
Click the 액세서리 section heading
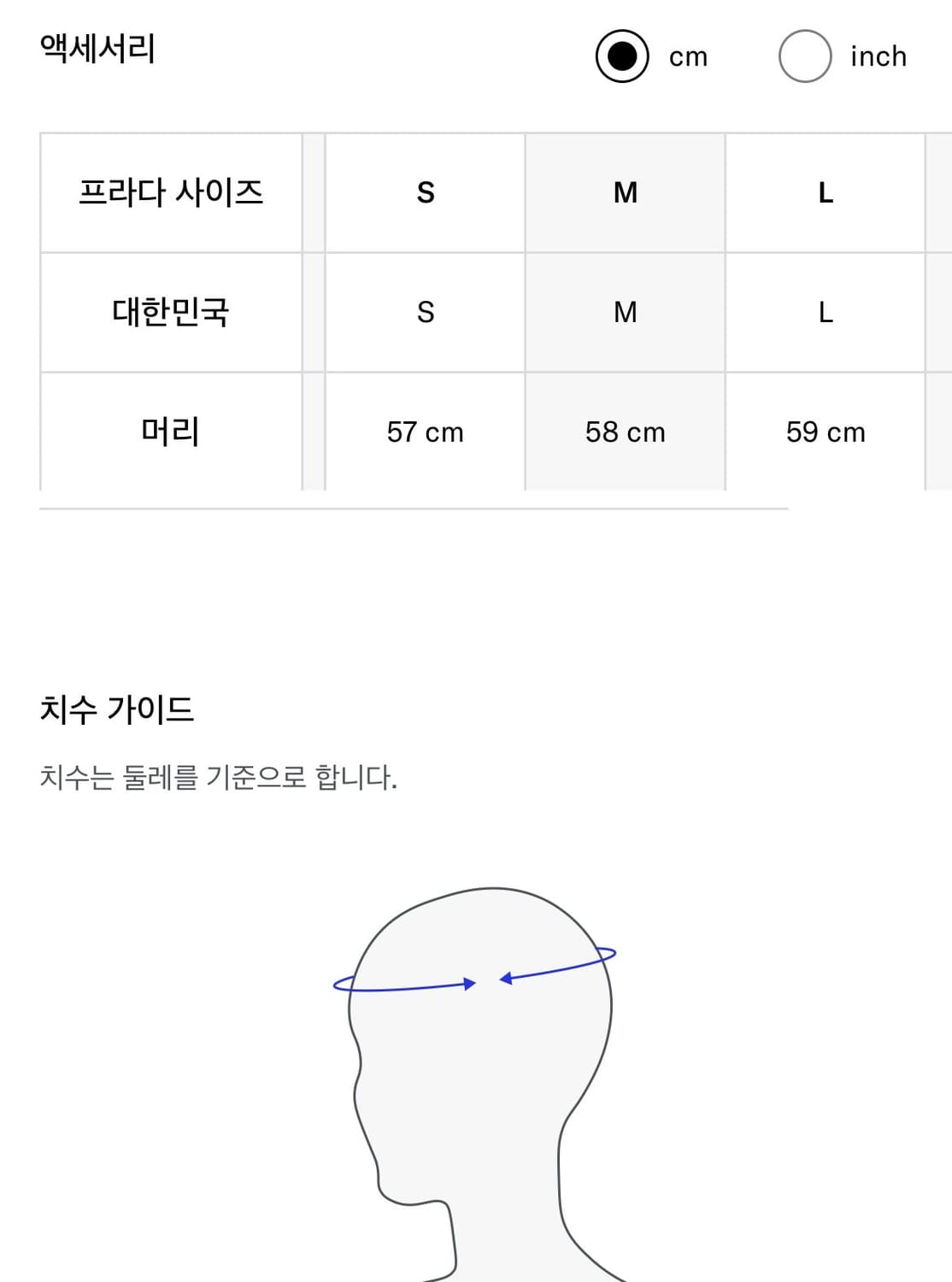[96, 50]
